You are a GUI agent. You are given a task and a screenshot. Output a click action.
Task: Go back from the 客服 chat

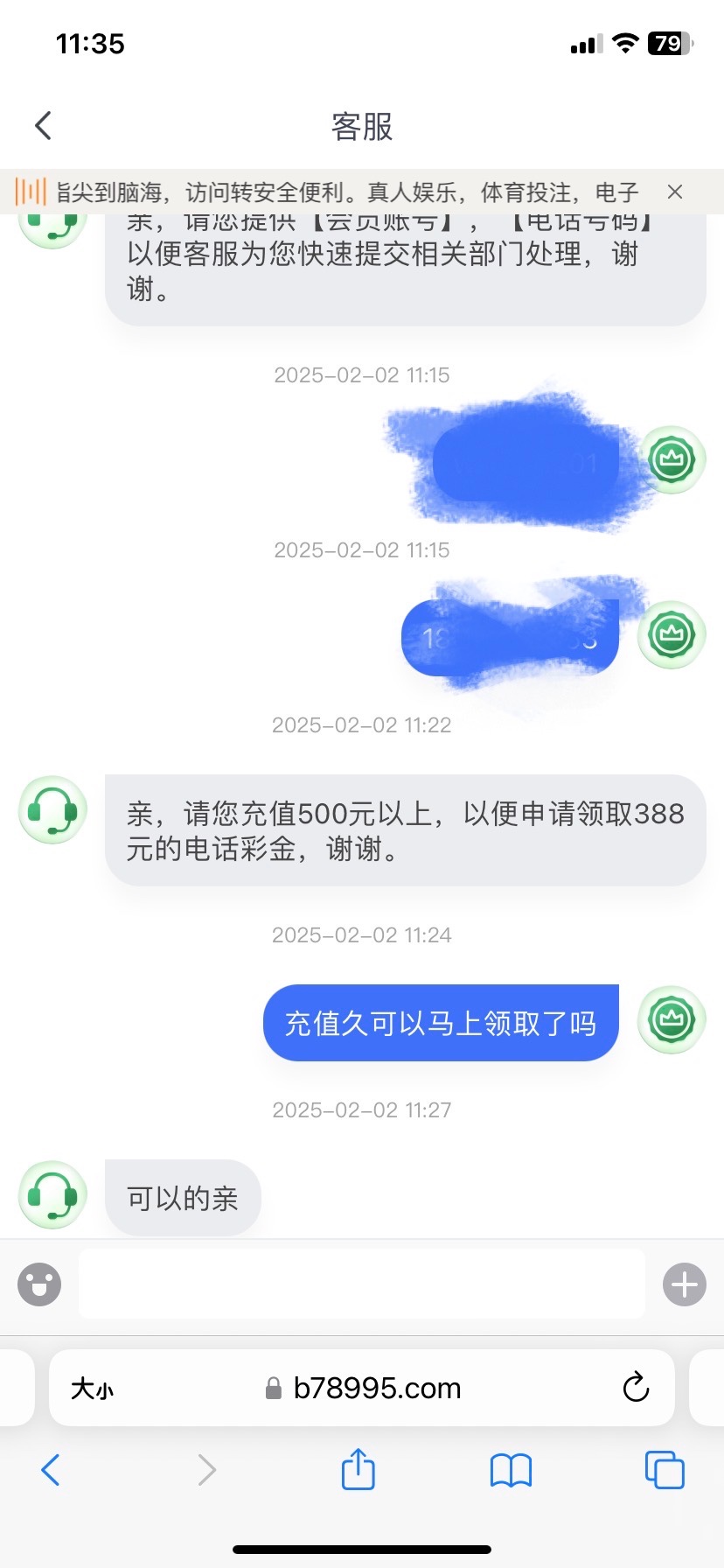[x=44, y=126]
